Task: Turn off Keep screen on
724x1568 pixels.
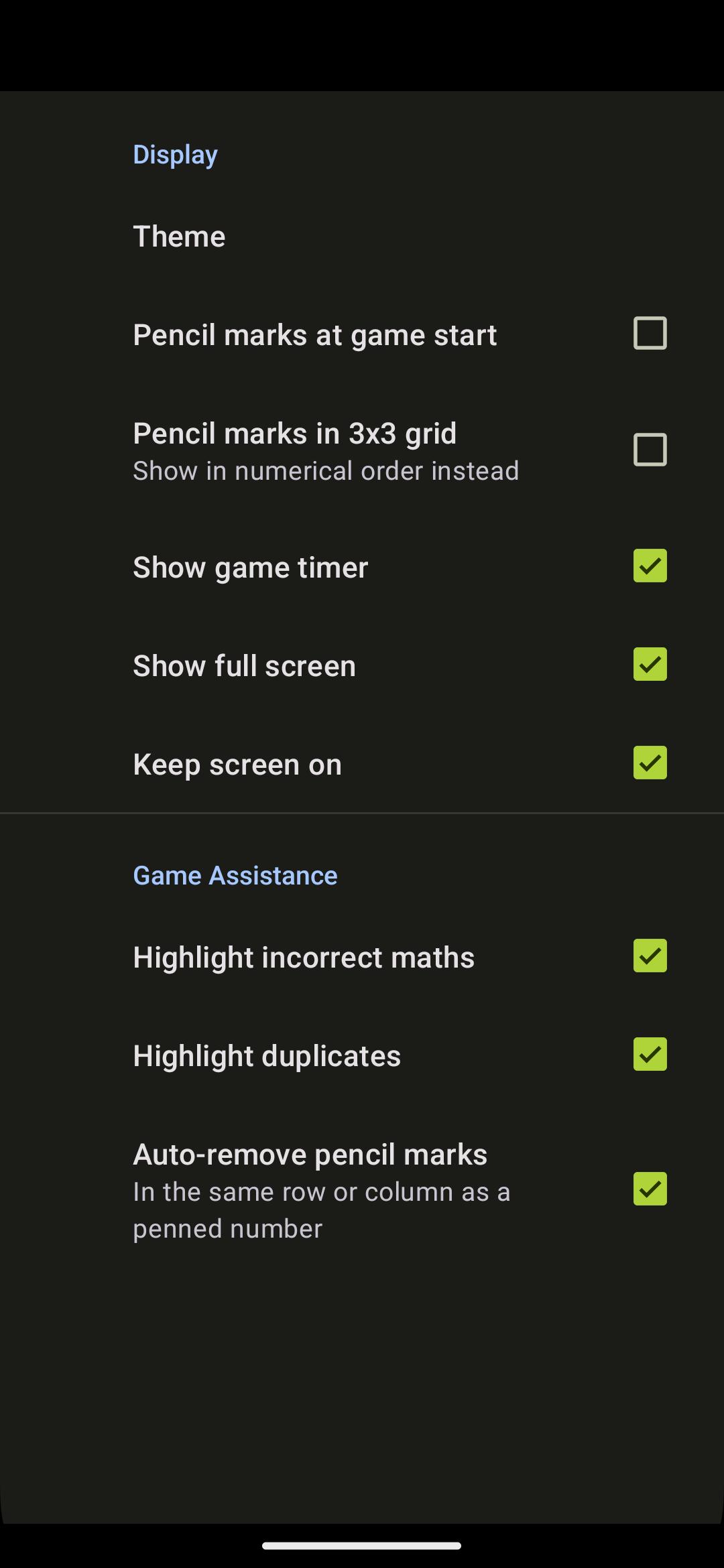Action: click(649, 762)
